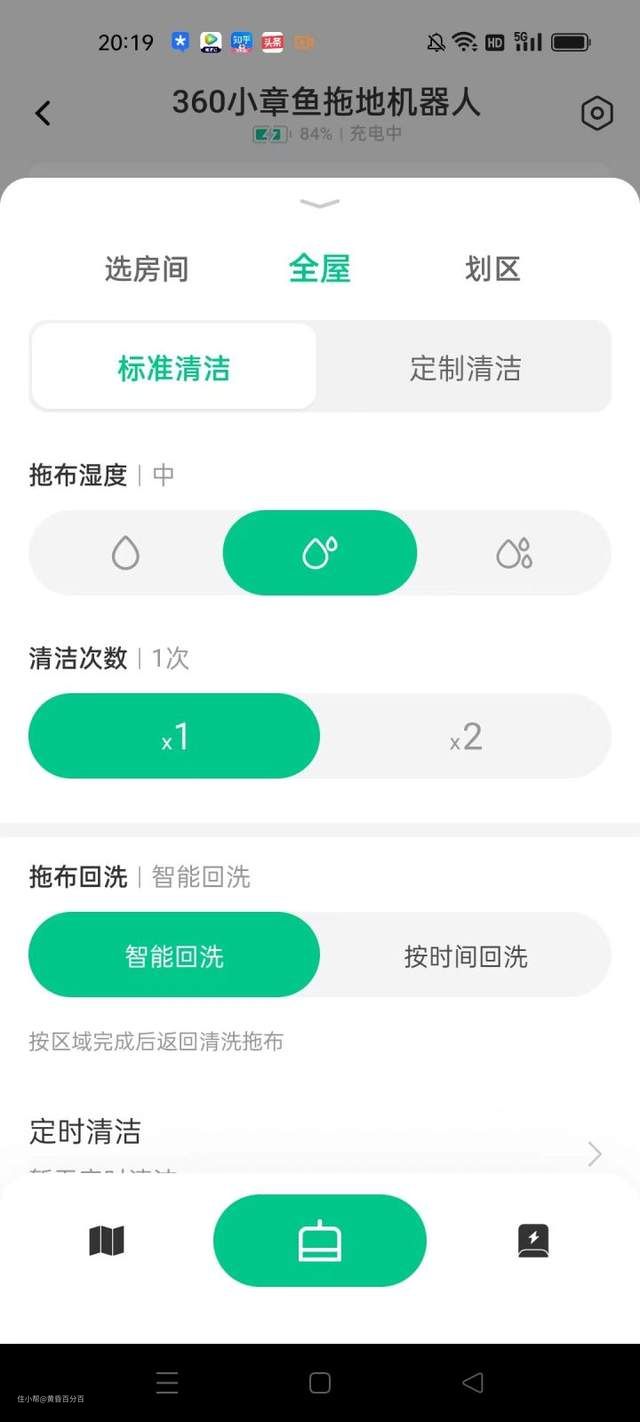This screenshot has height=1422, width=640.
Task: Select medium mop humidity
Action: coord(319,553)
